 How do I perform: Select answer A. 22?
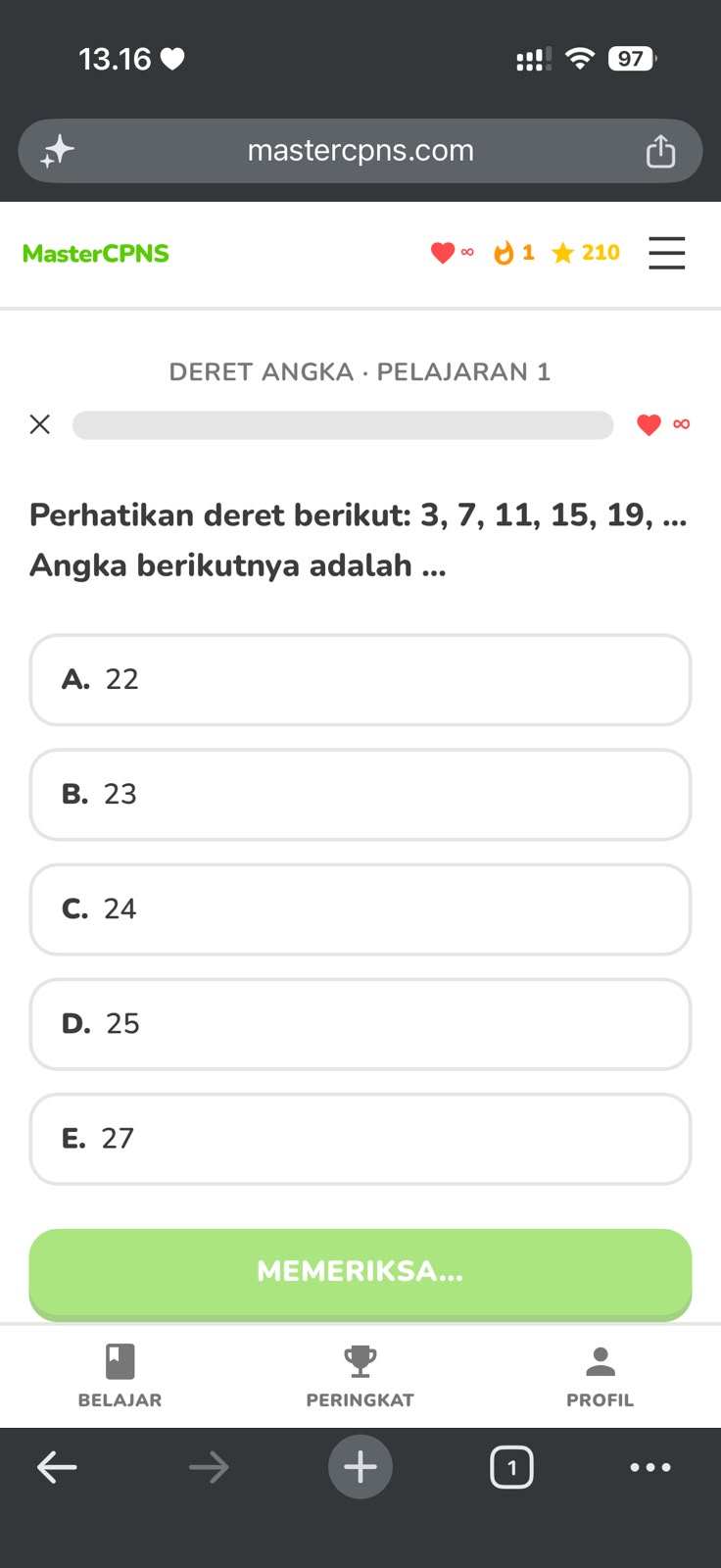pyautogui.click(x=360, y=679)
